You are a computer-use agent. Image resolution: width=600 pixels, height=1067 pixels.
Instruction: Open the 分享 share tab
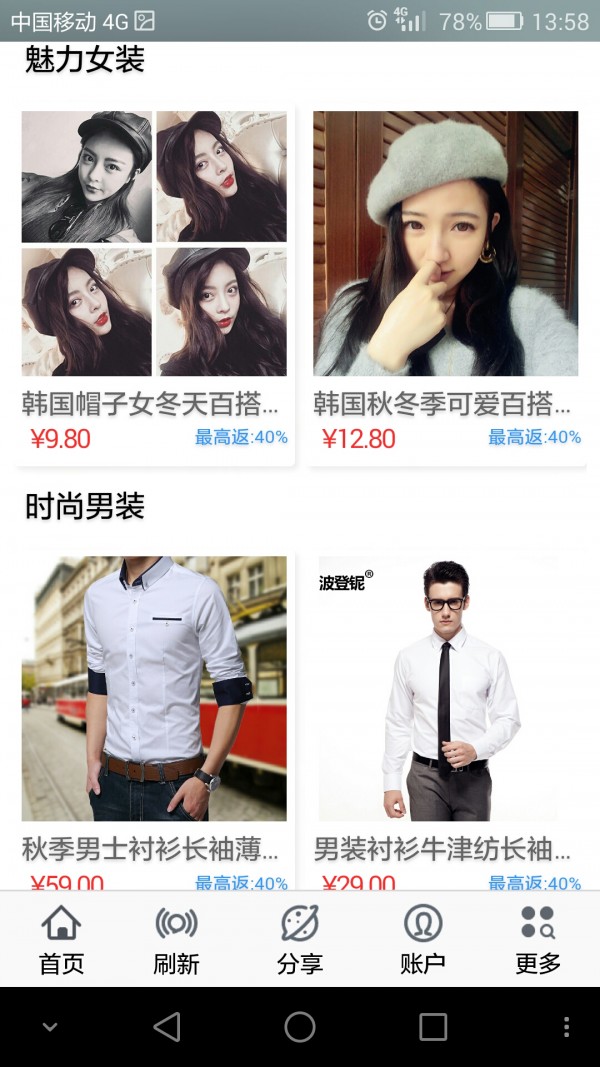299,938
